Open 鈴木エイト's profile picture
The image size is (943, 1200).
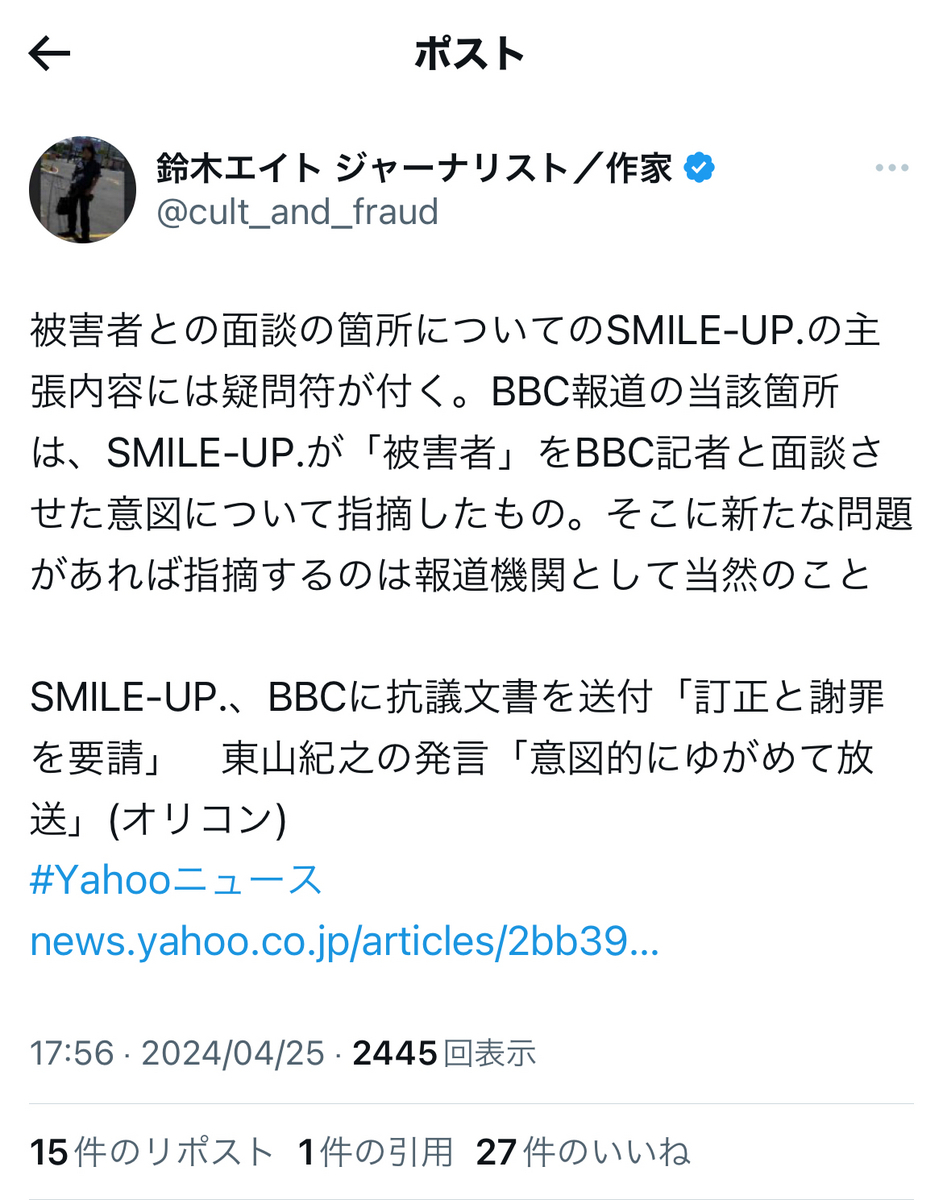(83, 189)
